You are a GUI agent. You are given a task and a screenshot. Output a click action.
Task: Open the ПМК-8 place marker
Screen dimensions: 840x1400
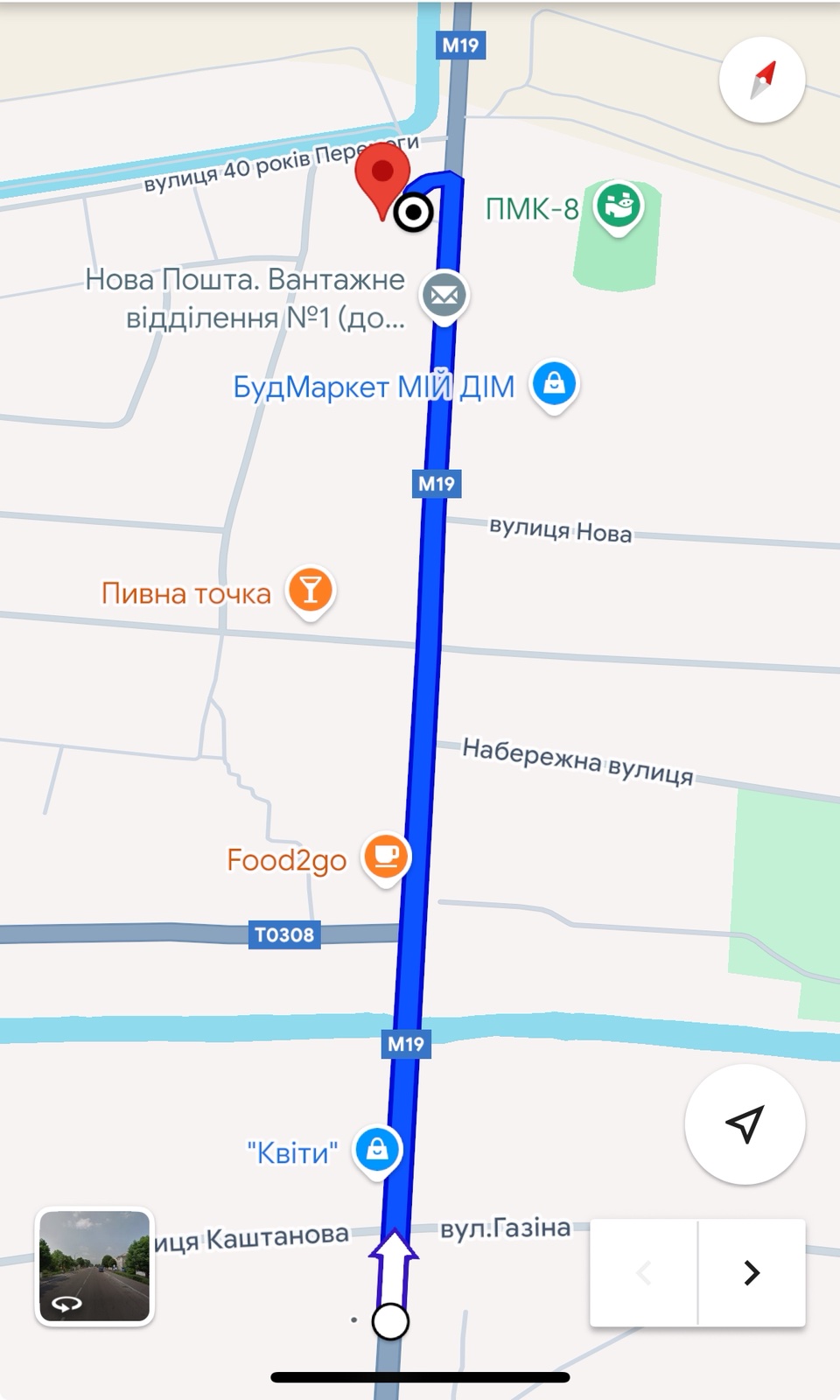pos(618,206)
